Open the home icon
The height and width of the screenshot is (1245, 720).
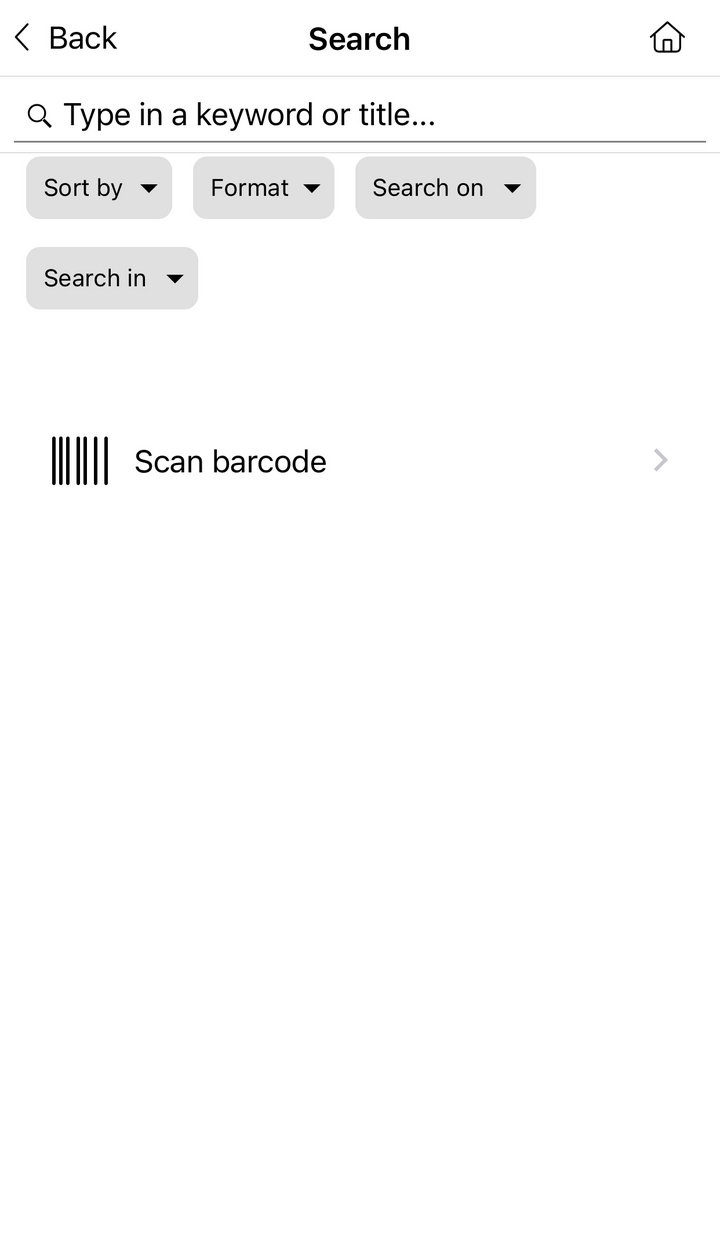(667, 38)
